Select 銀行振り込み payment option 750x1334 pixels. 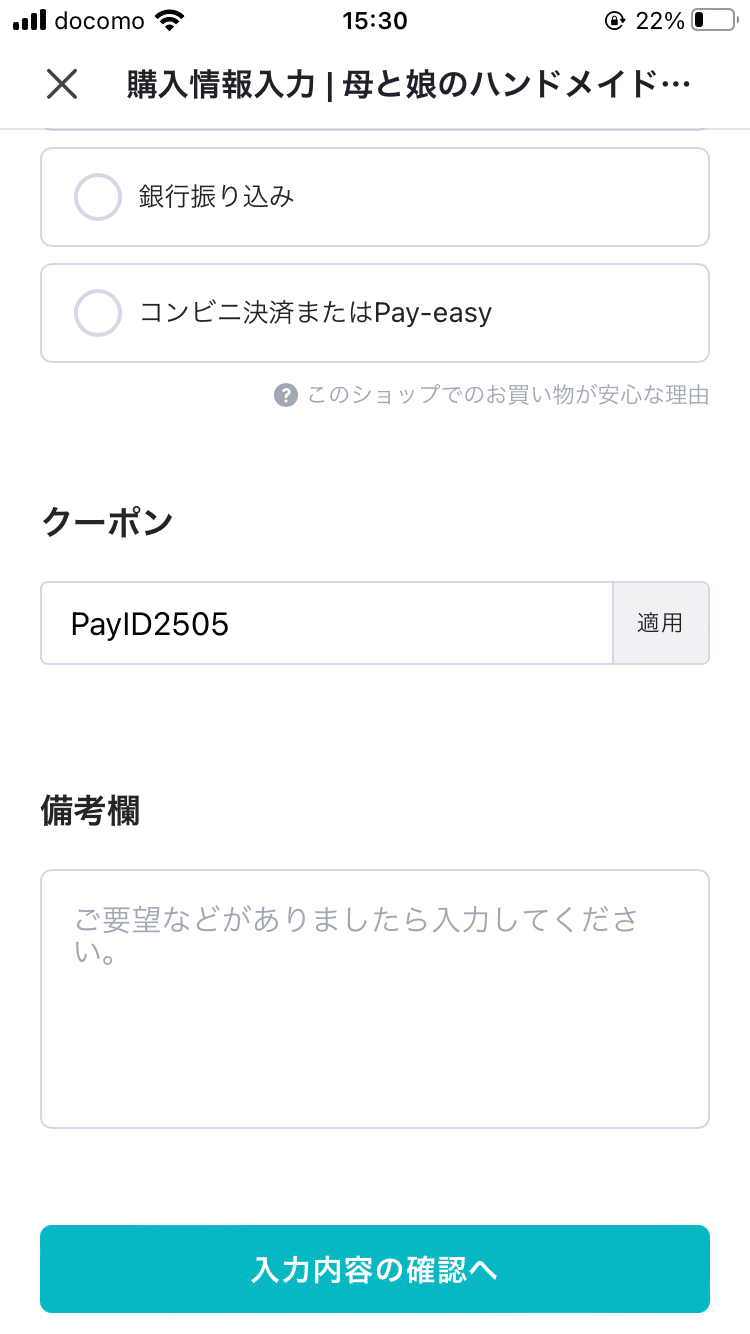point(99,197)
